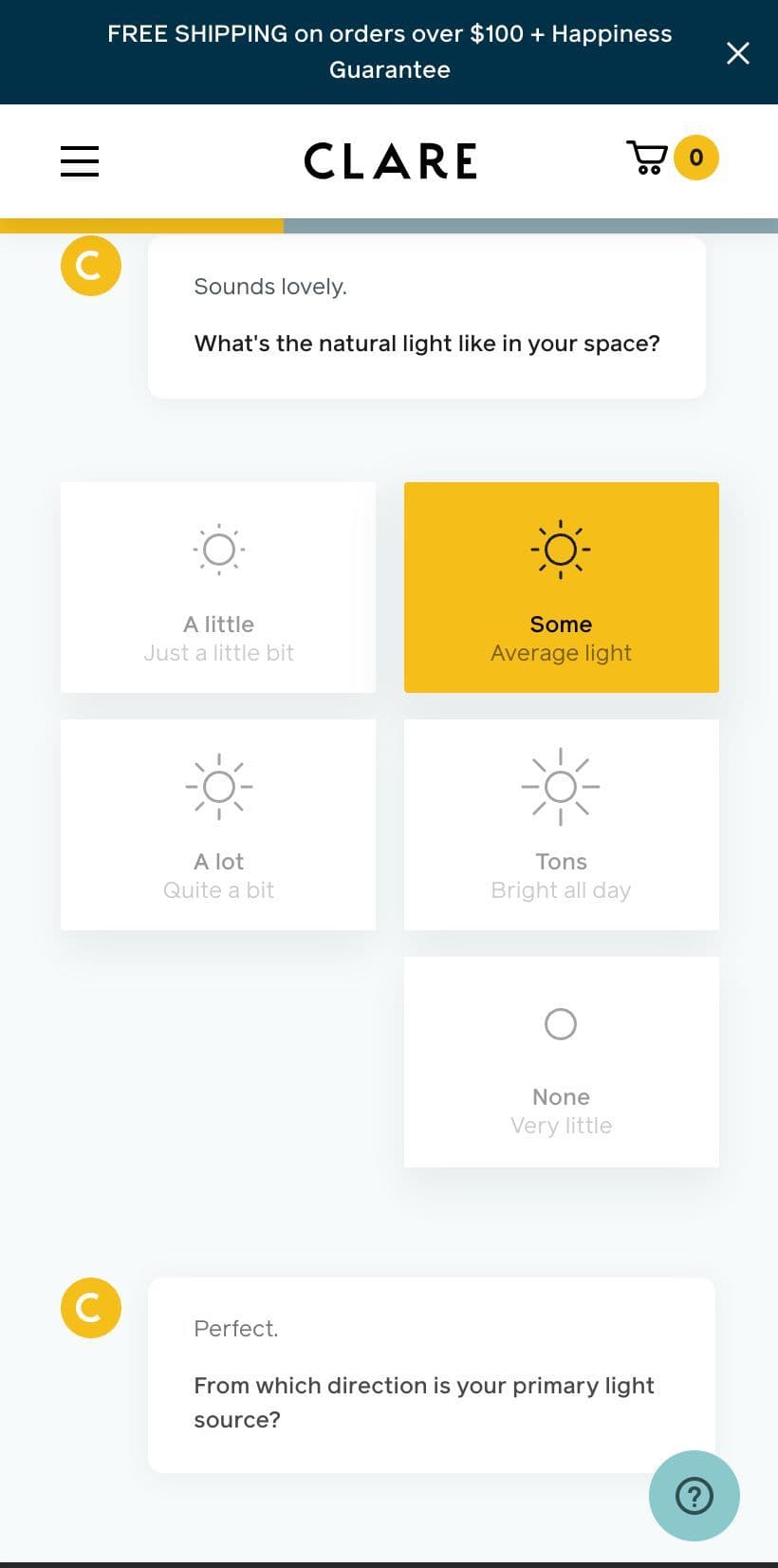Select the 'A little' light option
The width and height of the screenshot is (778, 1568).
point(218,588)
